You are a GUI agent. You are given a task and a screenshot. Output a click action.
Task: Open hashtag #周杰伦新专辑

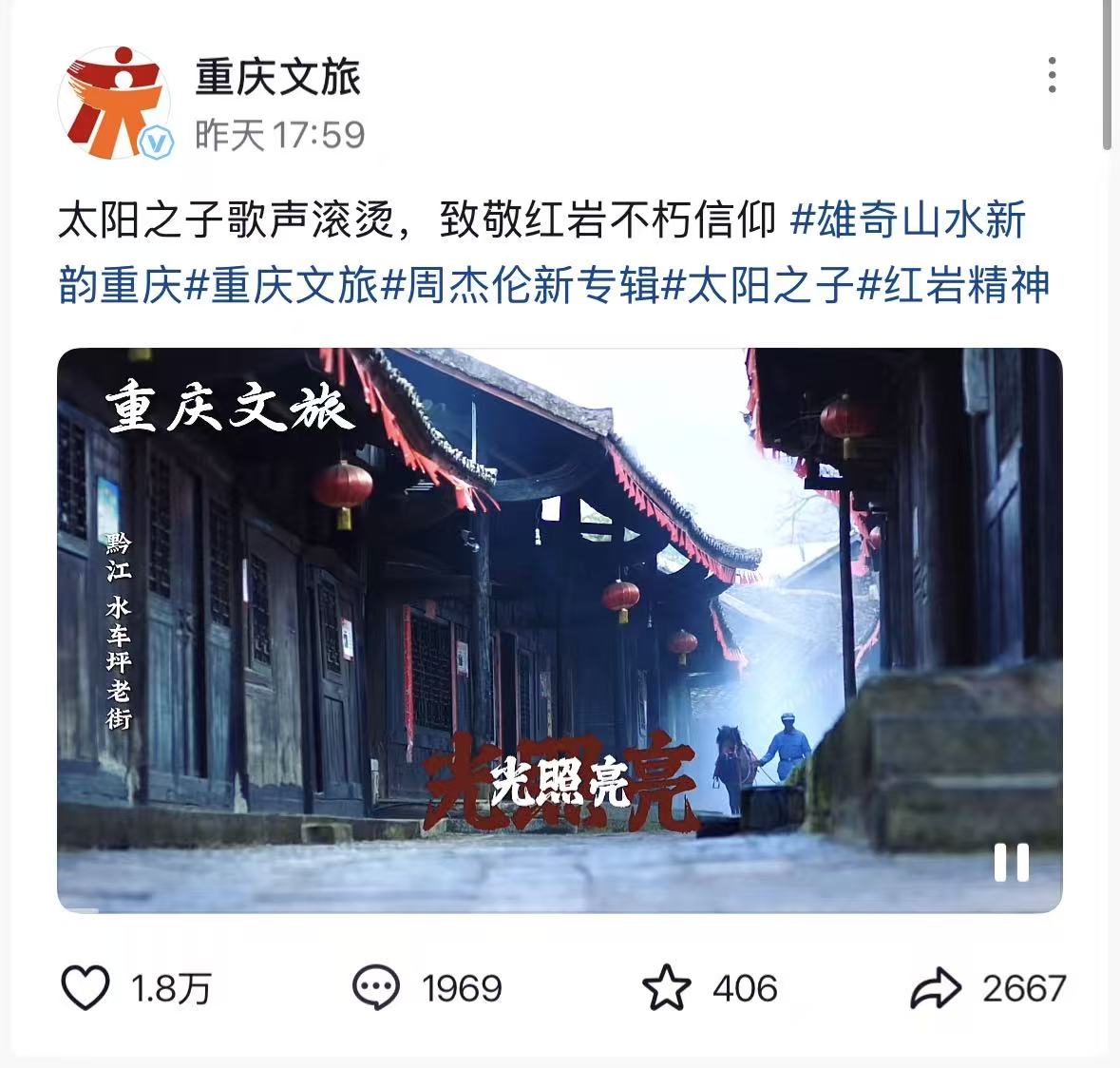pyautogui.click(x=520, y=285)
